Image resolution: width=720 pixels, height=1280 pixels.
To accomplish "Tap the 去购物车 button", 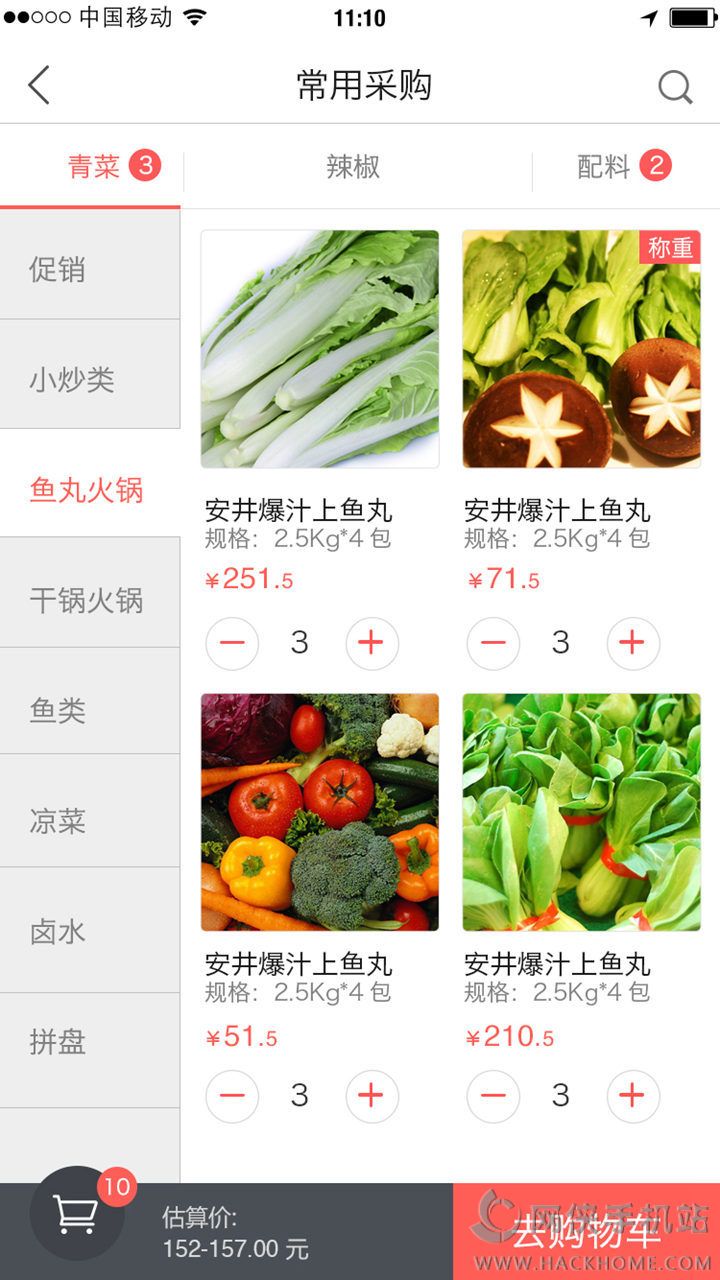I will pyautogui.click(x=586, y=1232).
